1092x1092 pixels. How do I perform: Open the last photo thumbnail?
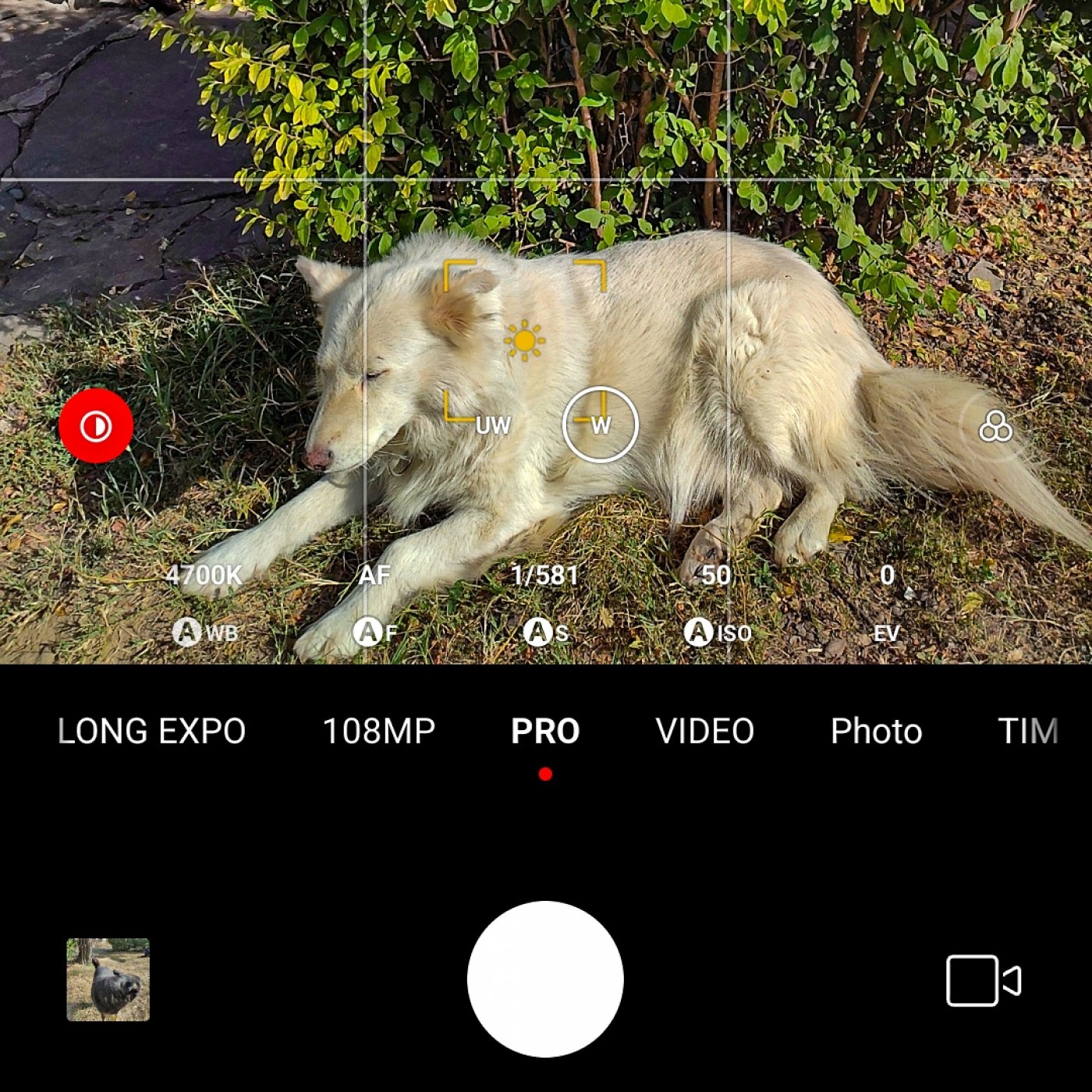tap(108, 980)
